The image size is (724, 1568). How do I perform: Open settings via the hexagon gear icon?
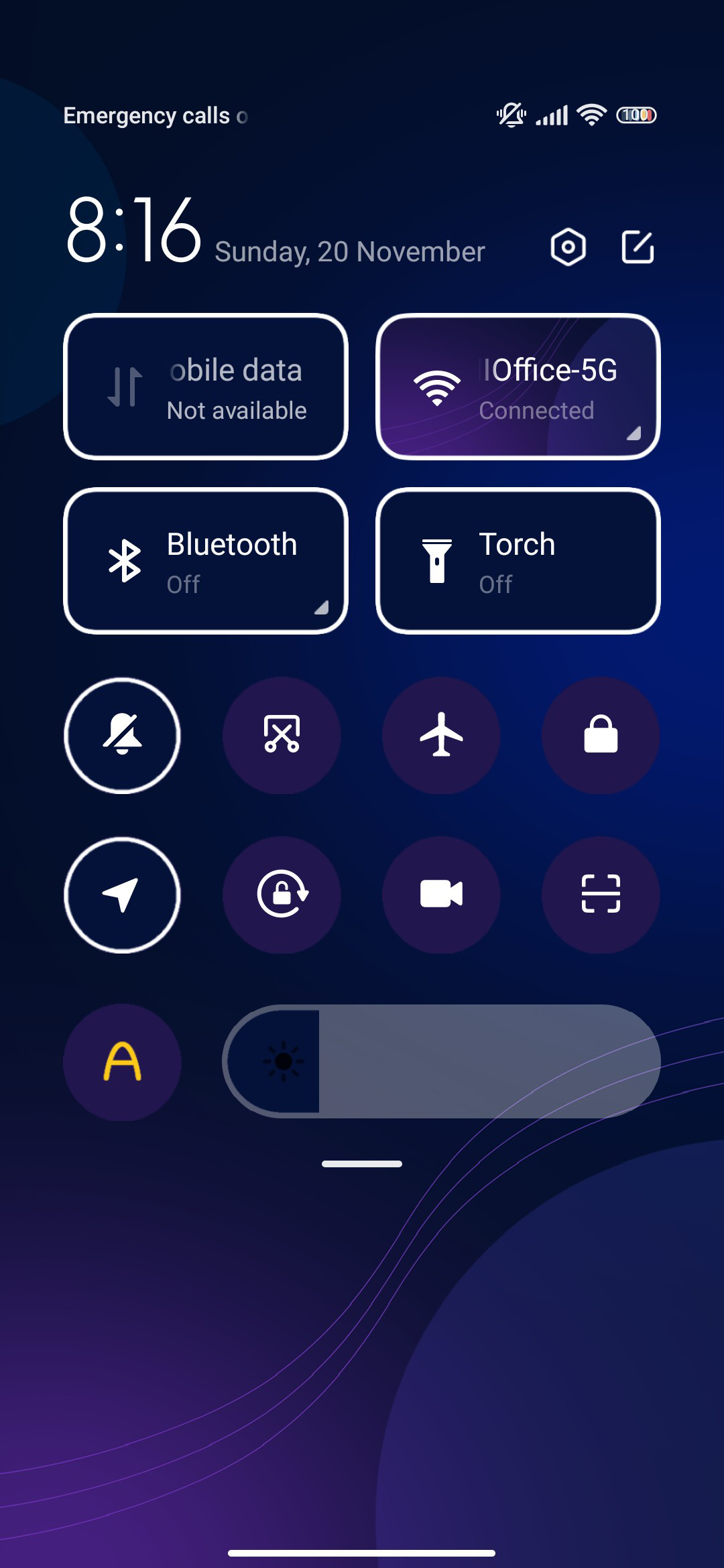point(568,247)
